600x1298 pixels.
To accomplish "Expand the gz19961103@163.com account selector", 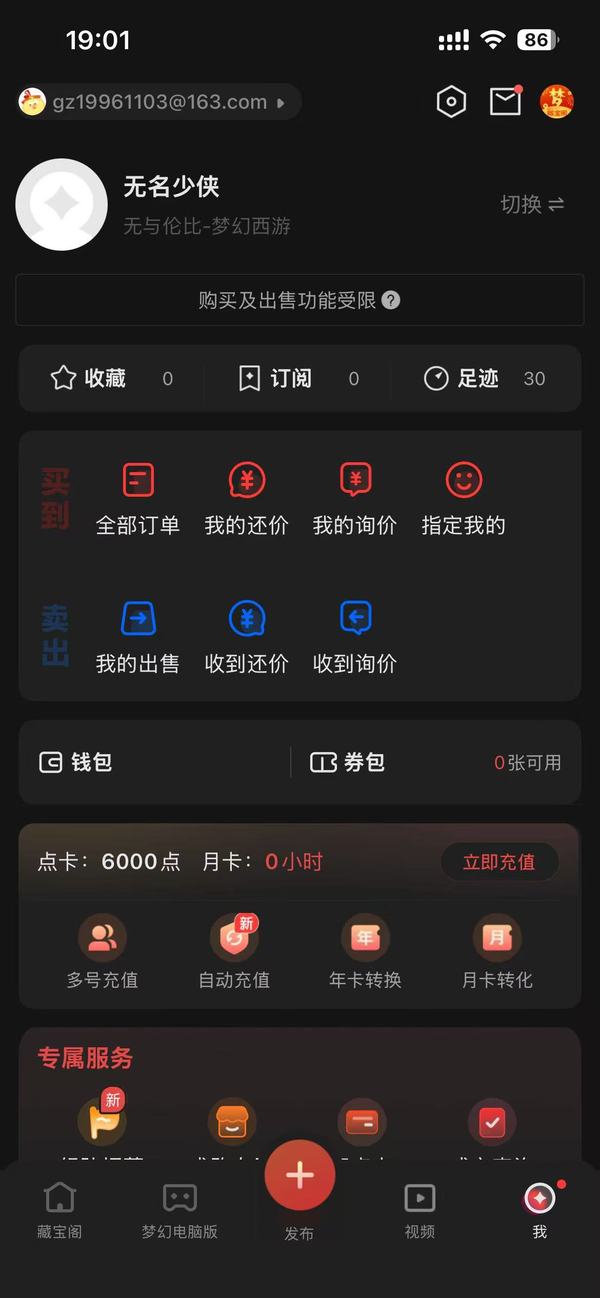I will (x=158, y=102).
